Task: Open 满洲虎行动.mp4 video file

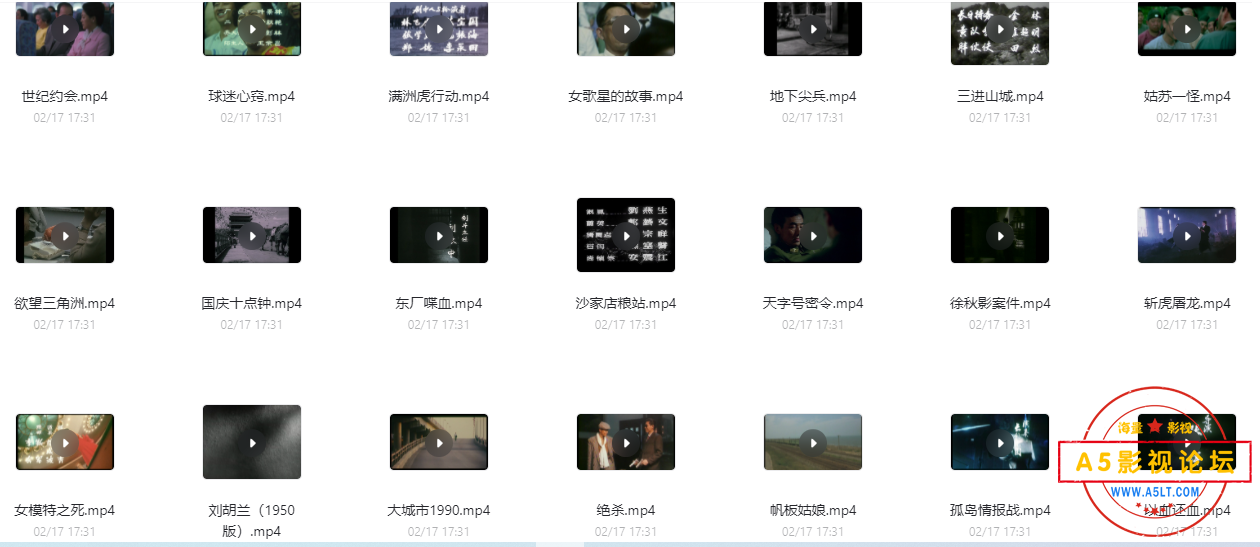Action: [439, 29]
